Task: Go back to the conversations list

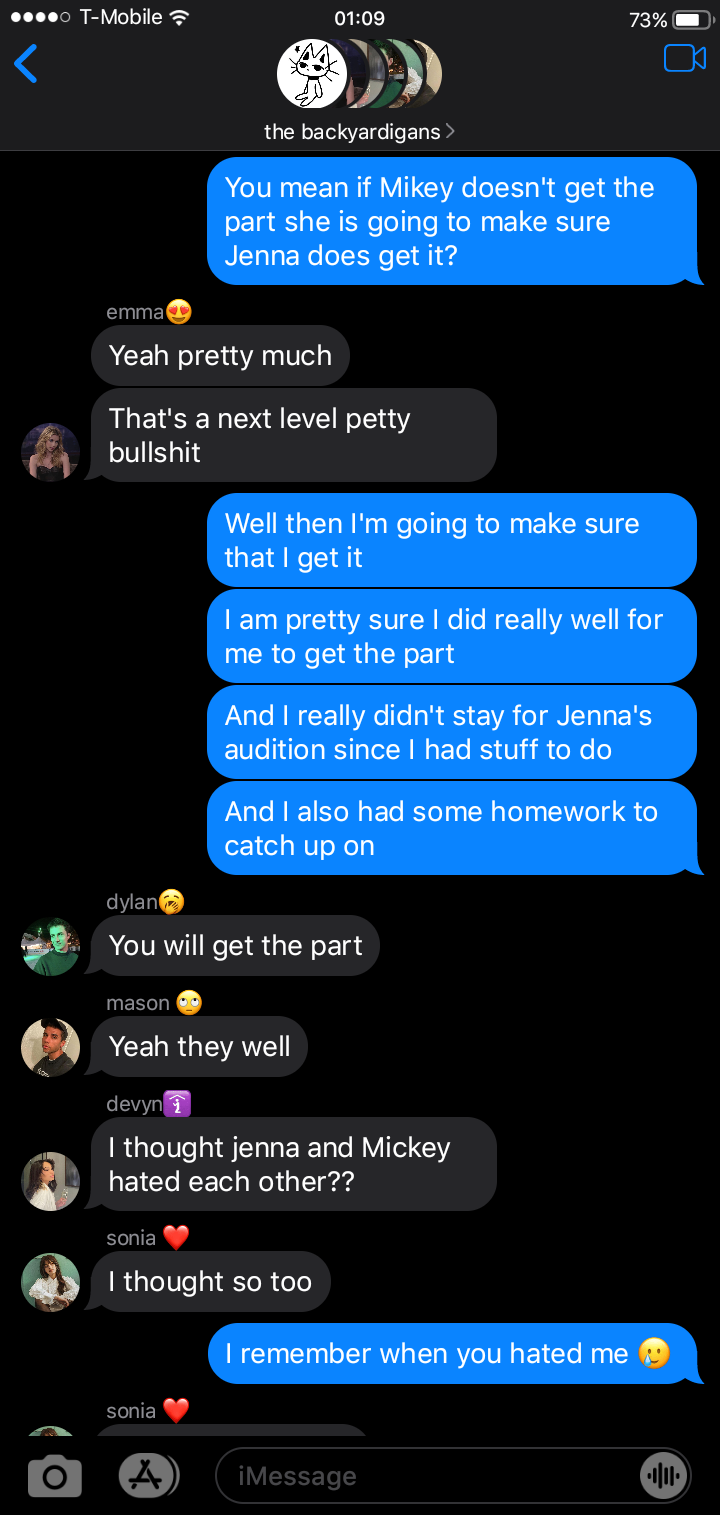Action: 27,64
